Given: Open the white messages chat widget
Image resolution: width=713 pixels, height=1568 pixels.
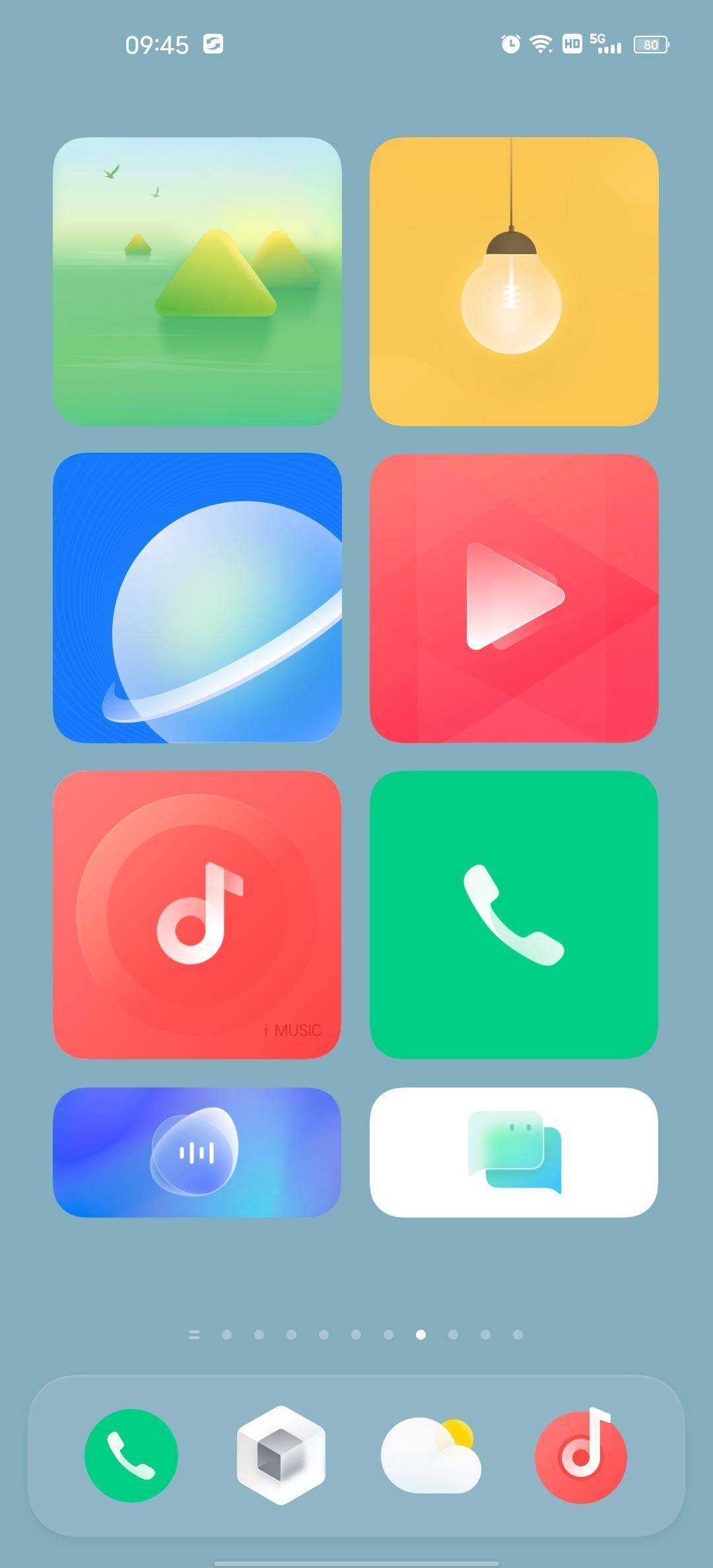Looking at the screenshot, I should pyautogui.click(x=514, y=1152).
